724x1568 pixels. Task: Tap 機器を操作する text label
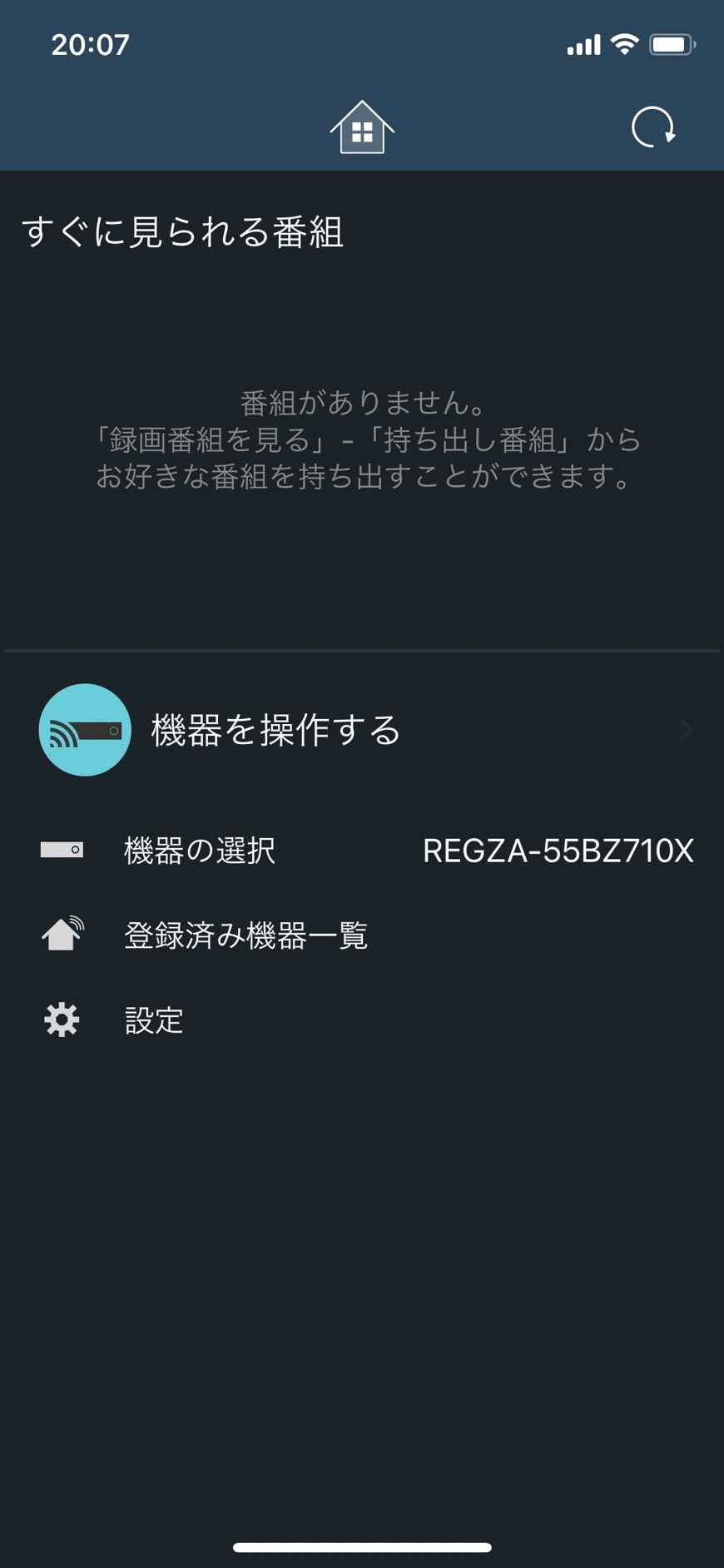(274, 730)
